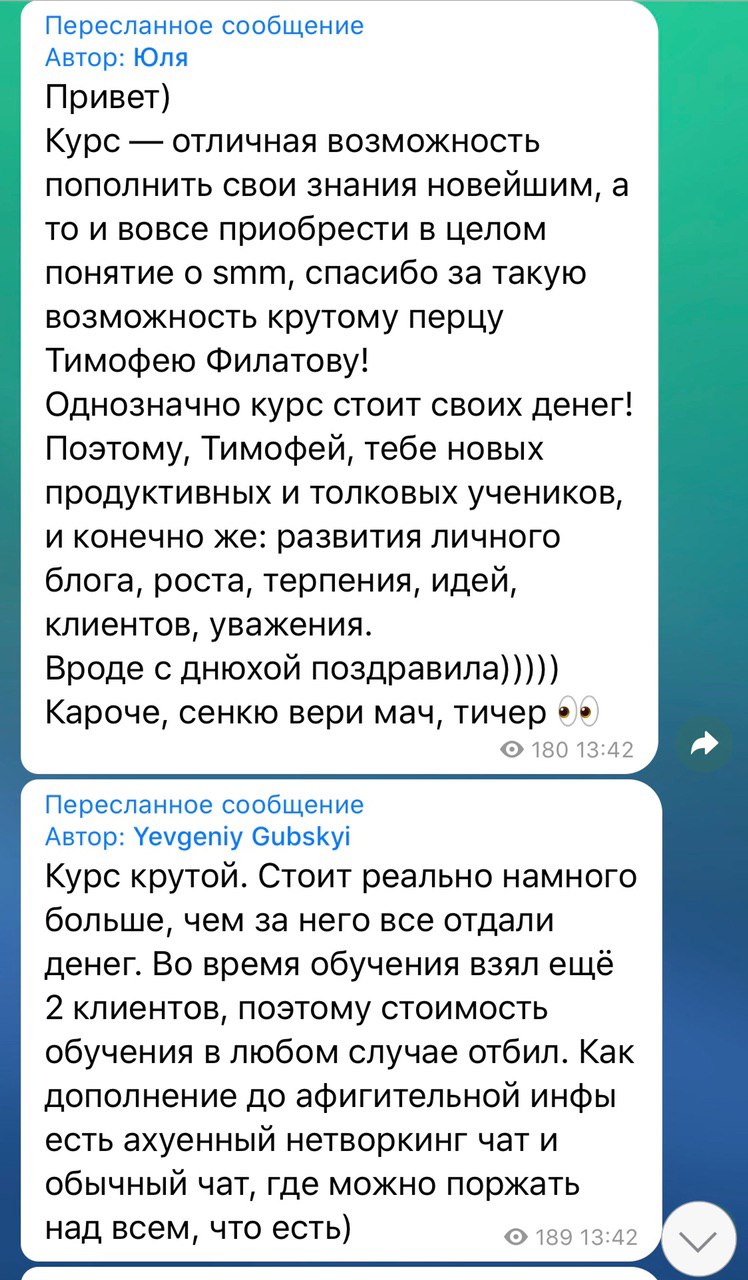The width and height of the screenshot is (748, 1280).
Task: Open author Юля's profile
Action: [160, 57]
